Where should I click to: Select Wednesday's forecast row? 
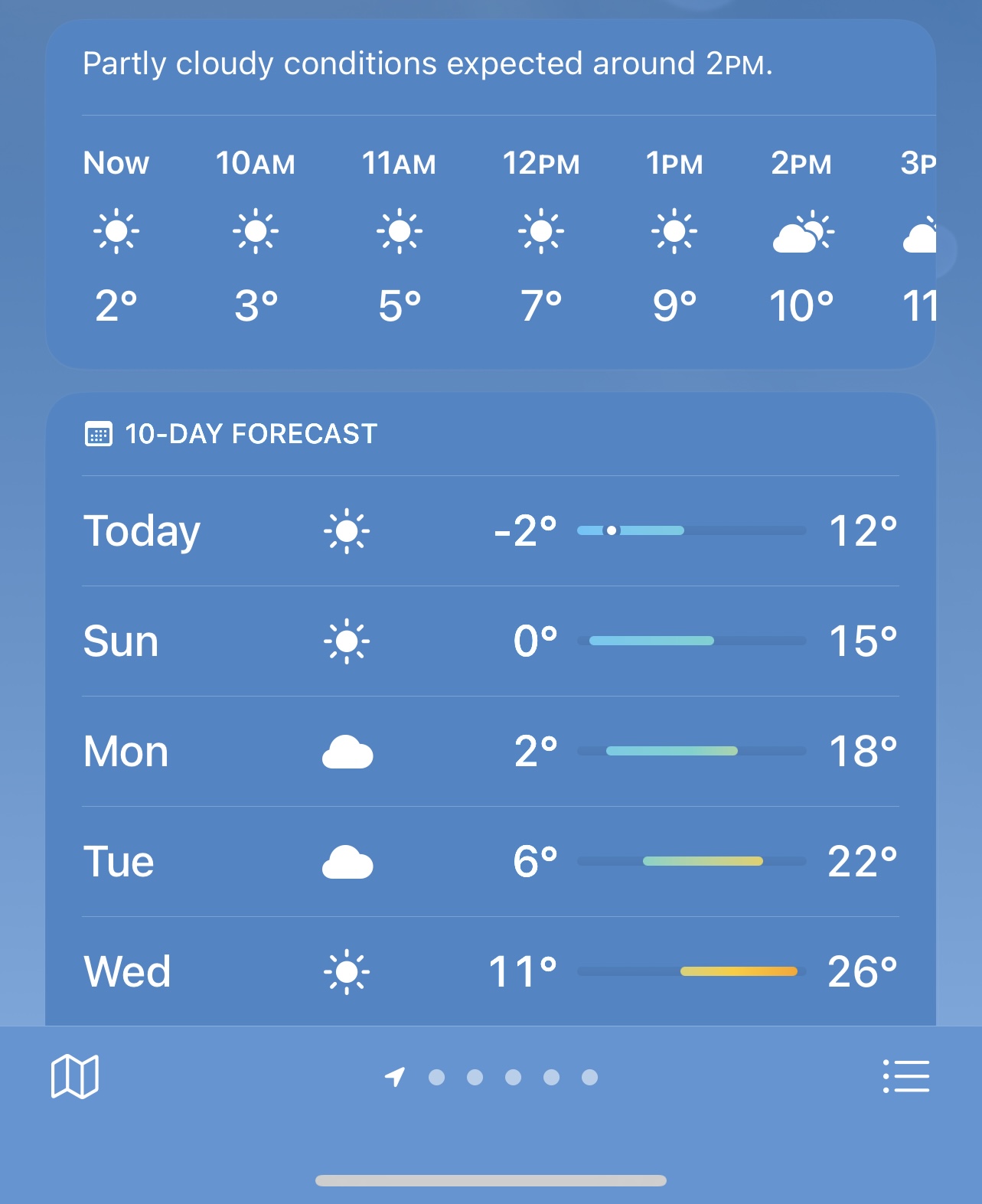490,972
